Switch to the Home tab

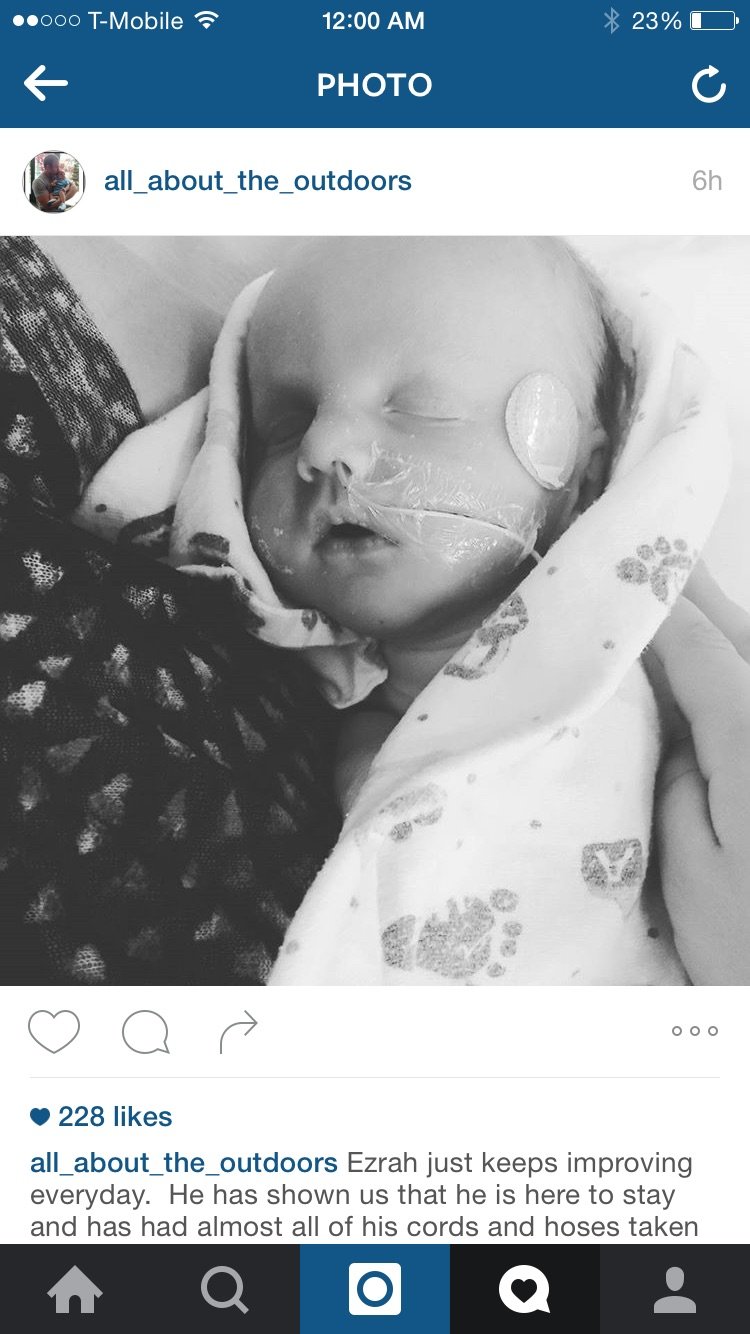click(75, 1289)
